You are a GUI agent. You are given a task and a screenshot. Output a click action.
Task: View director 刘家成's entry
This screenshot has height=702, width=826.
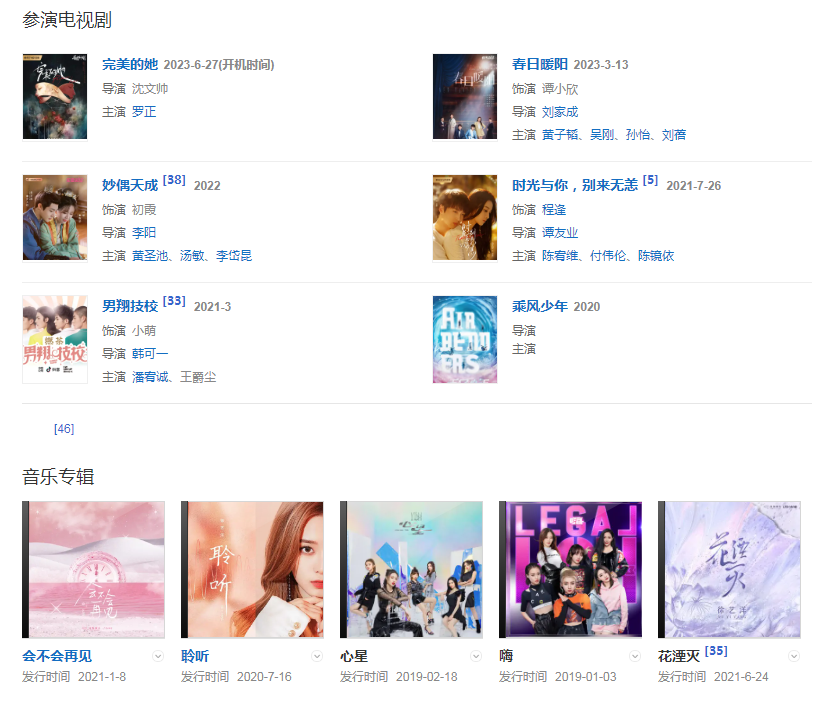tap(560, 112)
